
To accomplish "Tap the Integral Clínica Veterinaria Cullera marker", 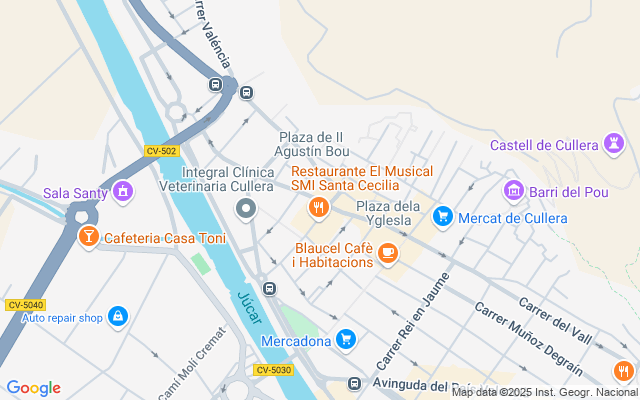I will coord(246,209).
